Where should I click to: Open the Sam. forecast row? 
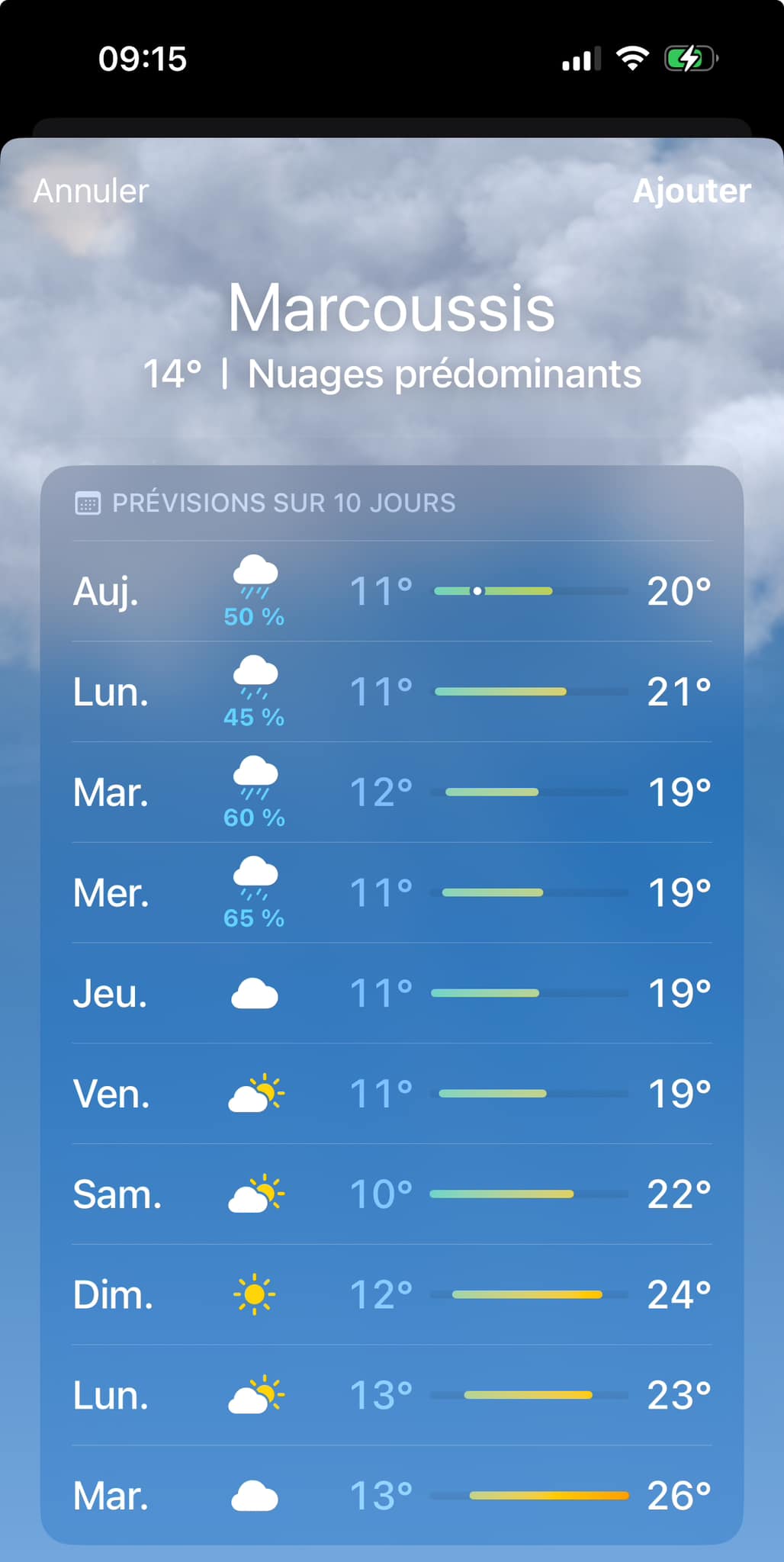click(x=391, y=1194)
